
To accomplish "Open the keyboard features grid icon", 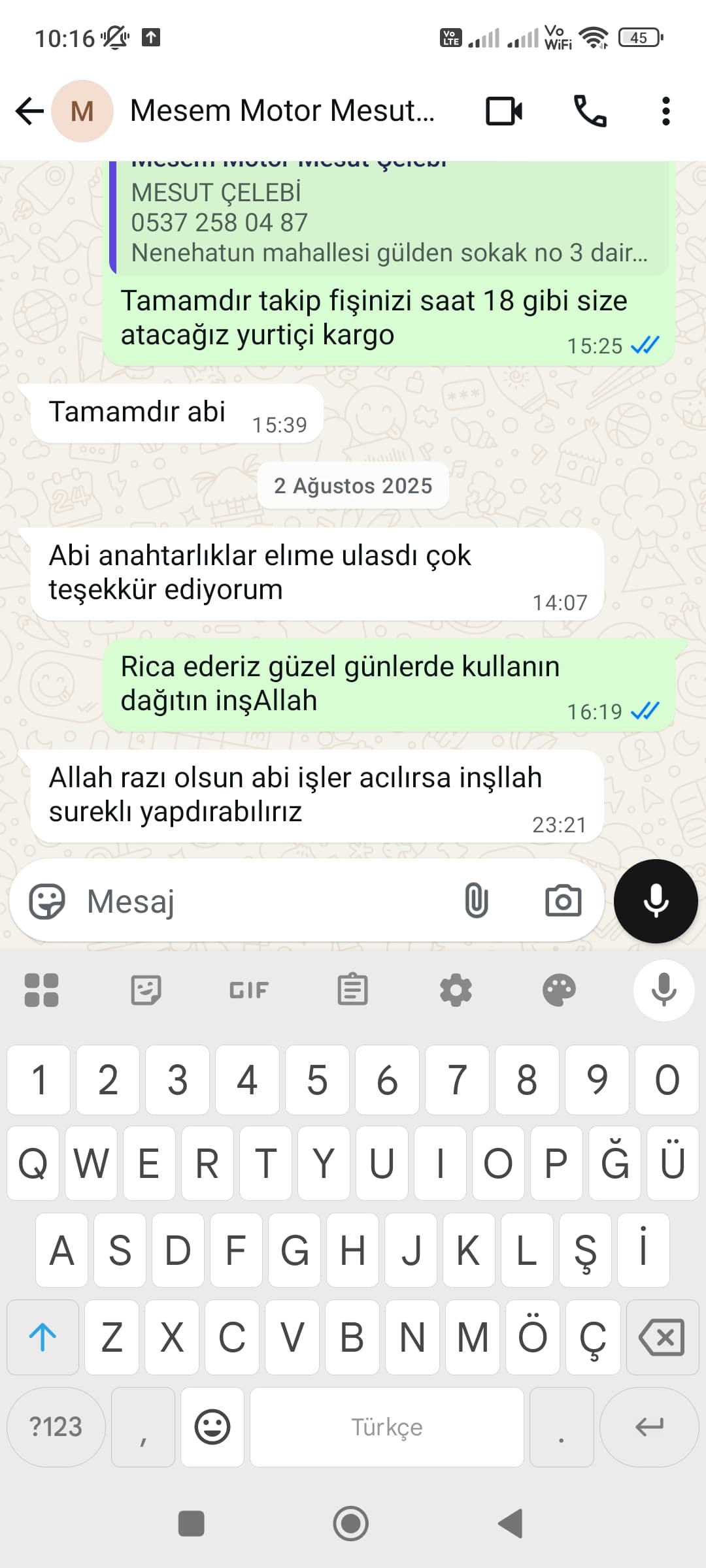I will click(42, 989).
